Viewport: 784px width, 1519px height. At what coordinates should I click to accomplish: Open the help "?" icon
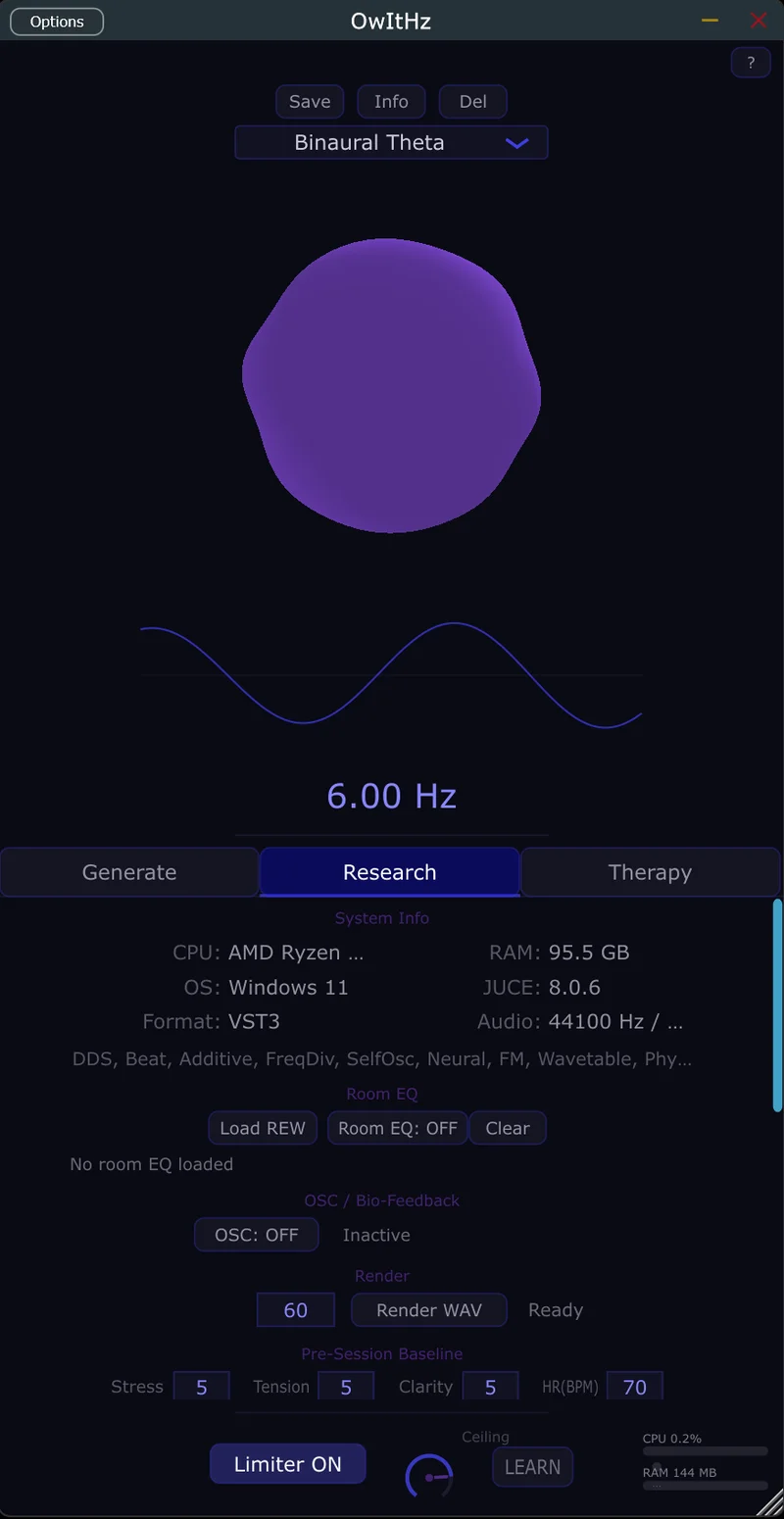pyautogui.click(x=751, y=62)
